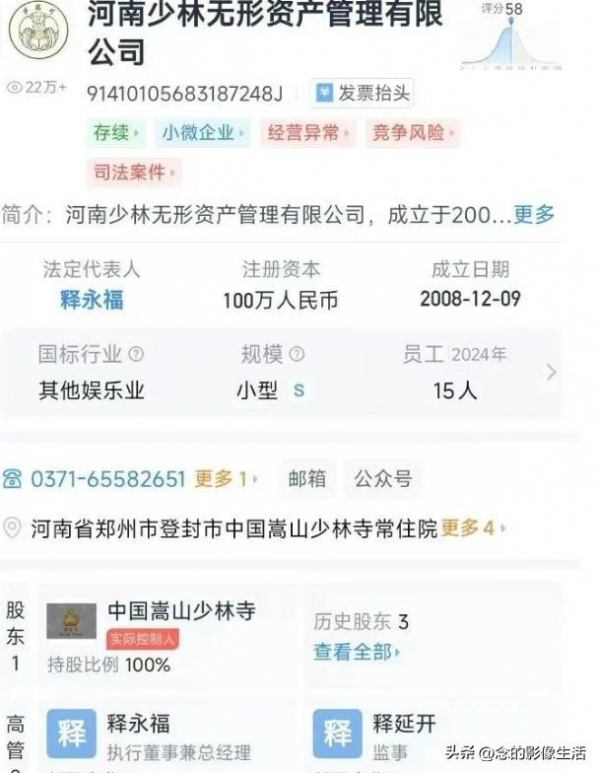The image size is (600, 773).
Task: Call phone number 0371-65582651
Action: point(107,479)
